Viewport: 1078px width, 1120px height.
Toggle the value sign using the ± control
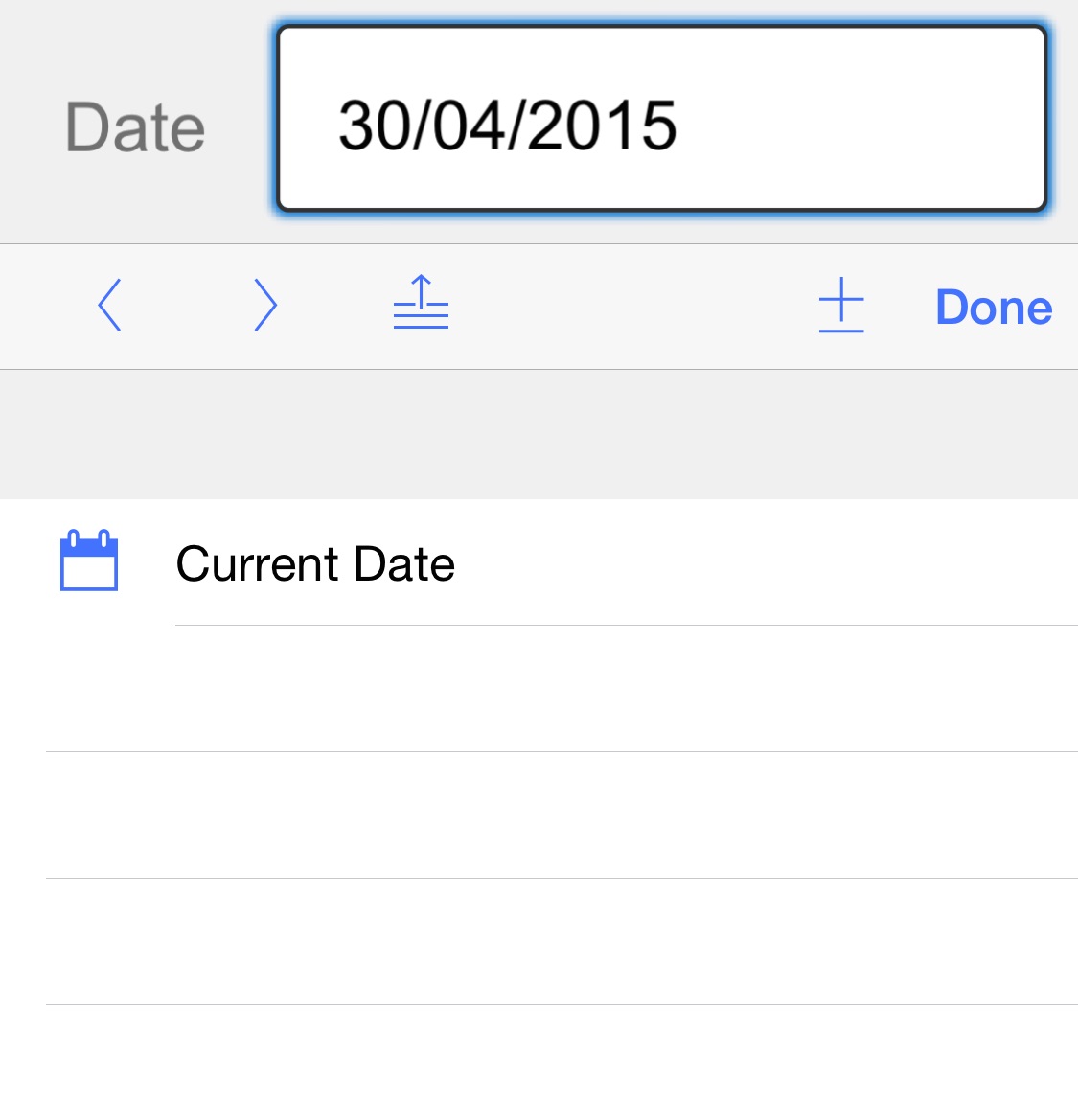[x=841, y=307]
